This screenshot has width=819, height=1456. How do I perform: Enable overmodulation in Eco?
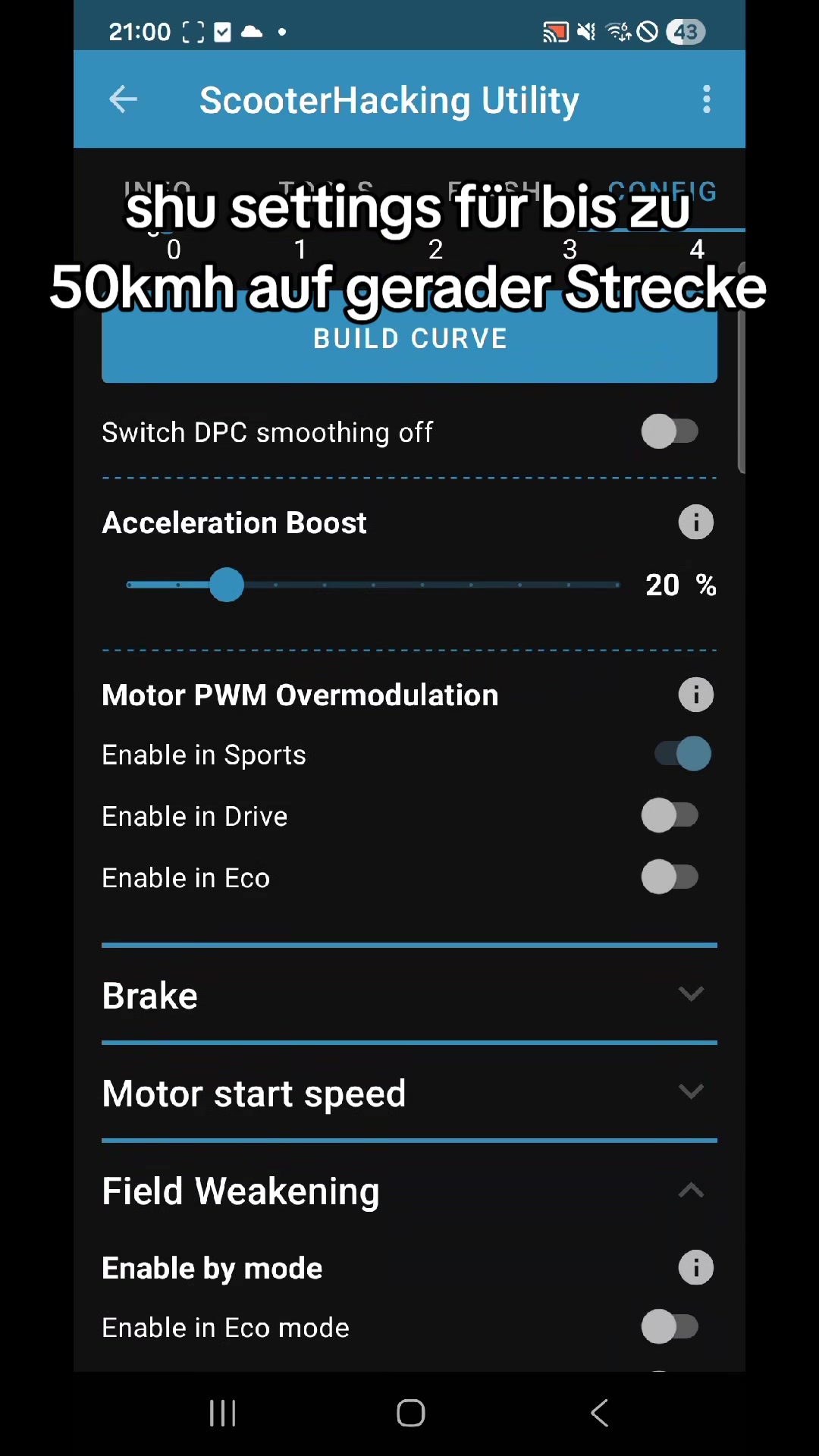[x=670, y=877]
